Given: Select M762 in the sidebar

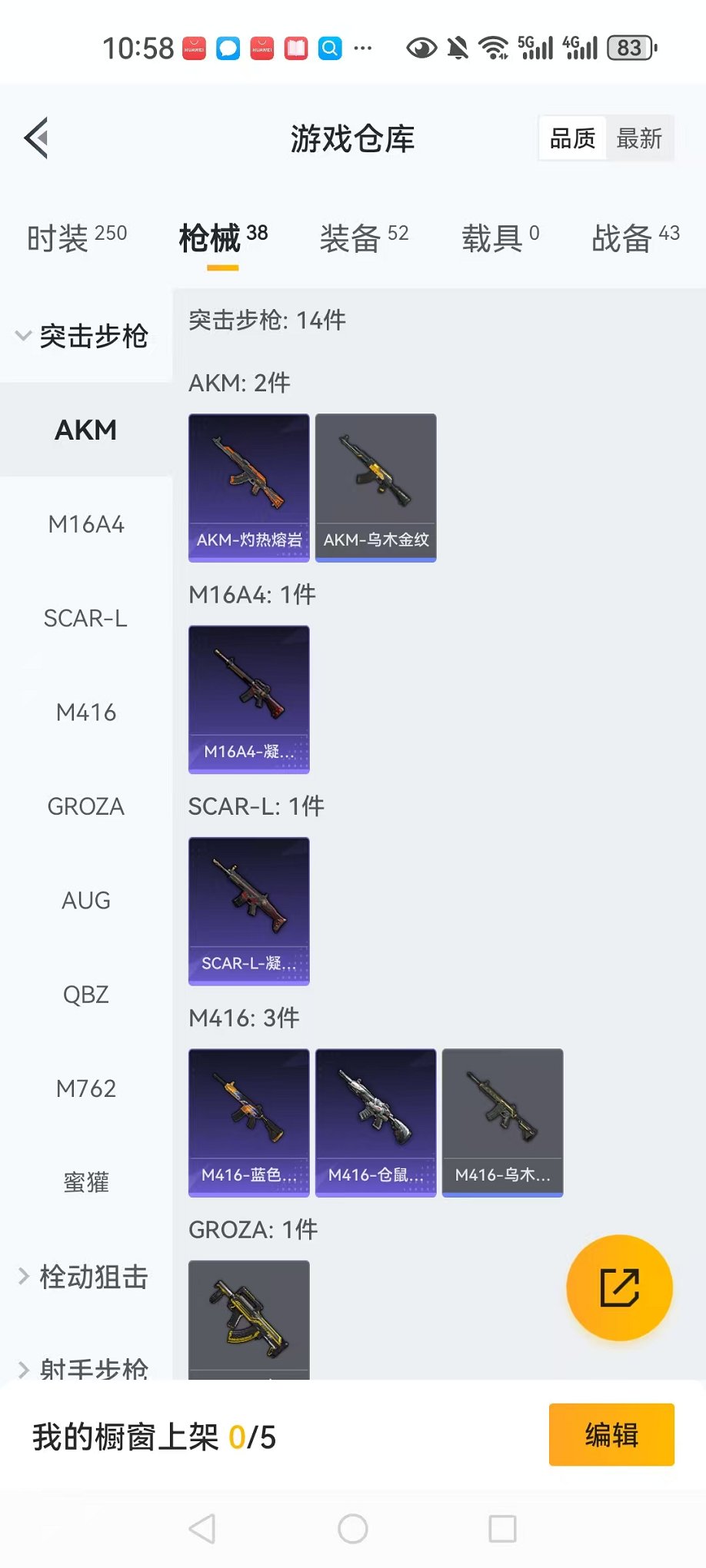Looking at the screenshot, I should [86, 1088].
